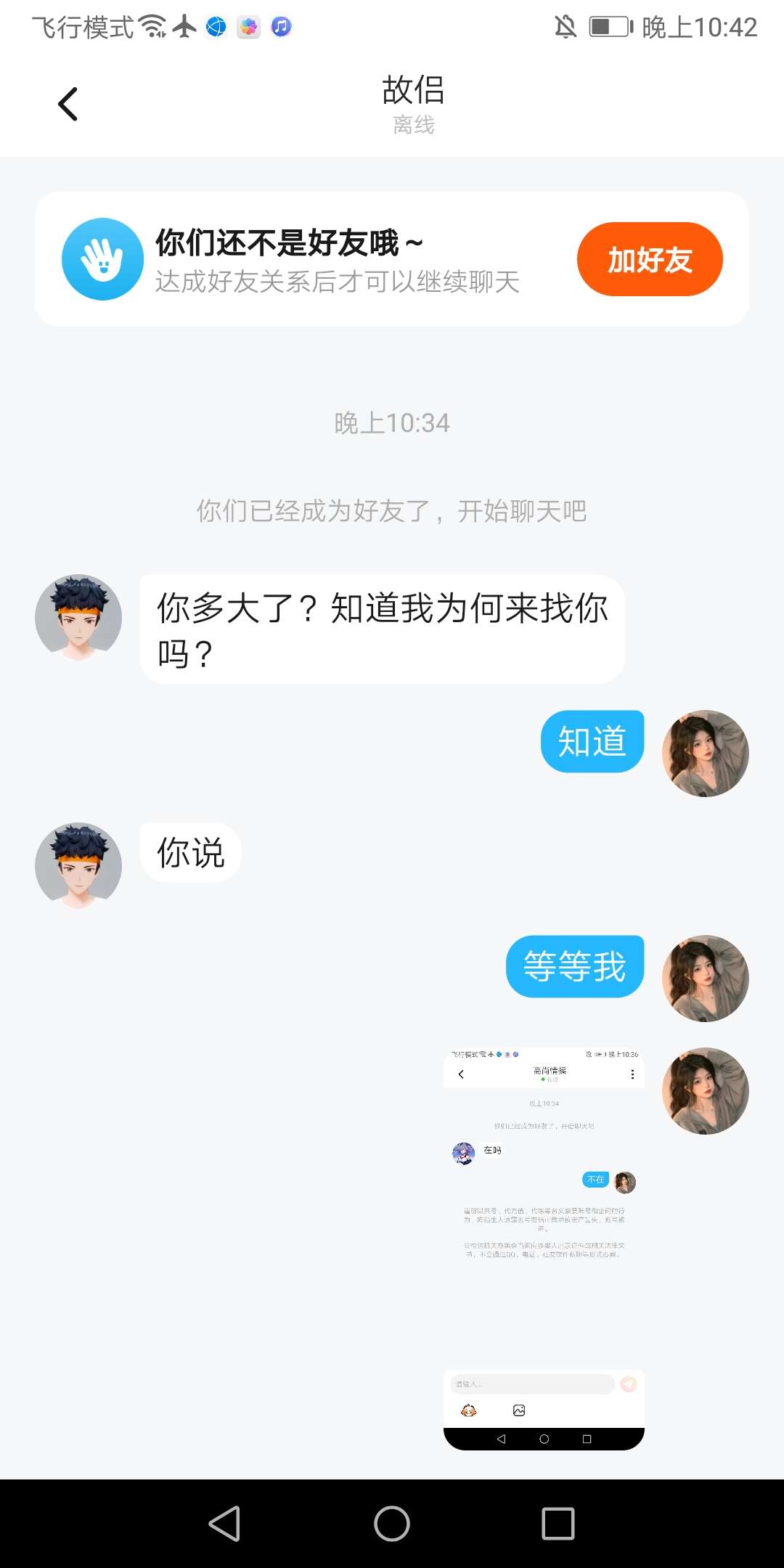Open sender avatar beside "你多大了" message
Screen dimensions: 784x1568
tap(78, 618)
